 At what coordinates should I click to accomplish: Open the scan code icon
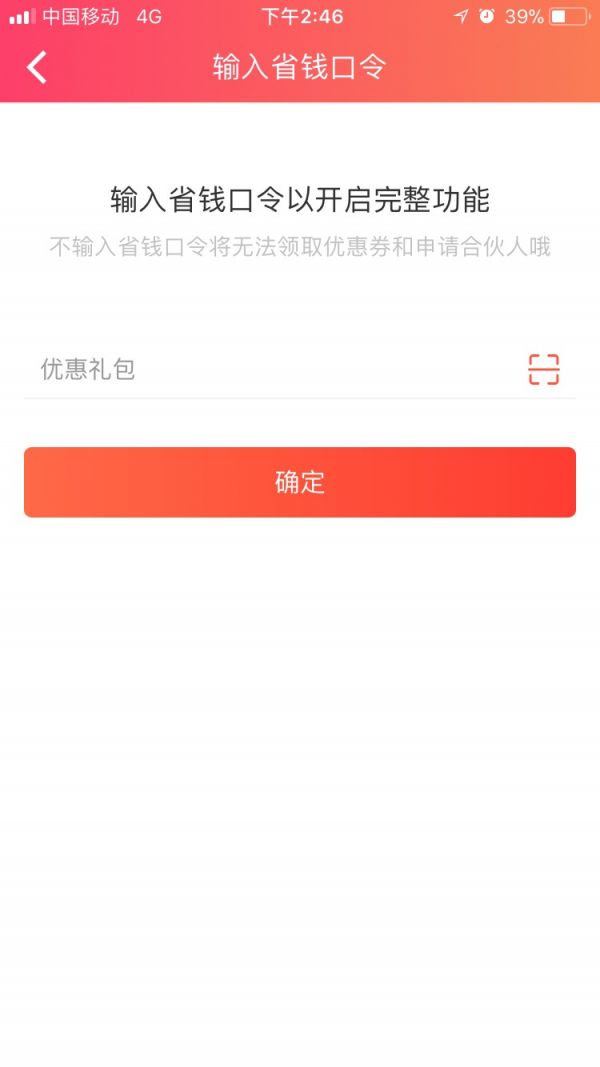pos(543,370)
